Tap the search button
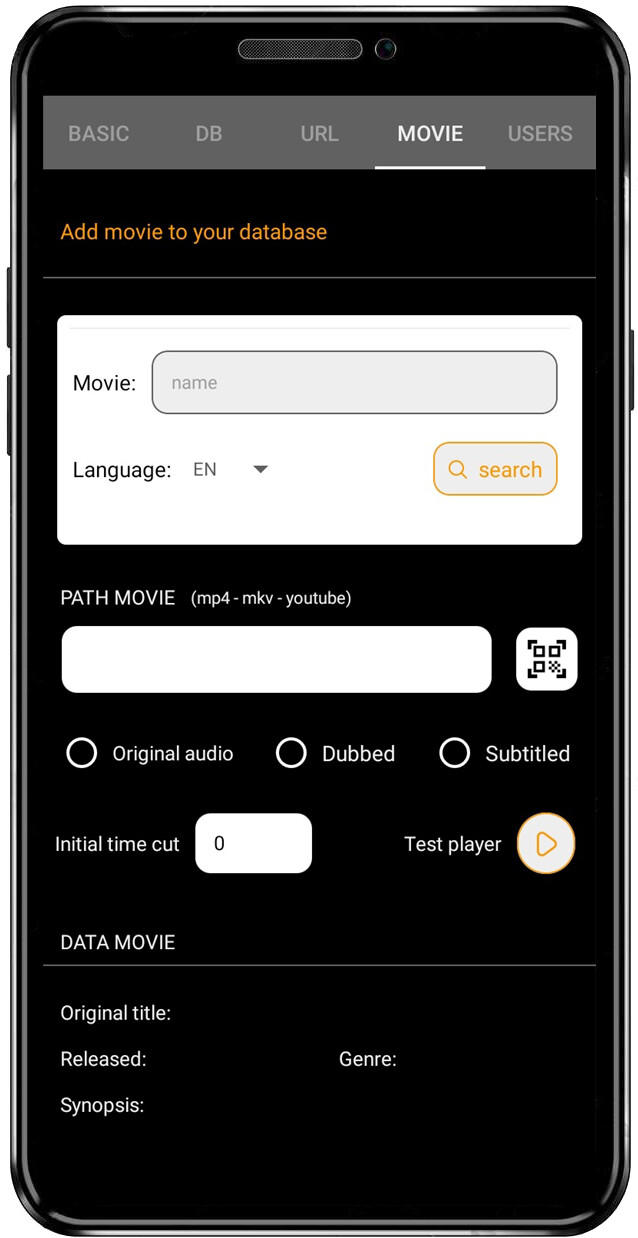The image size is (638, 1238). [x=495, y=469]
